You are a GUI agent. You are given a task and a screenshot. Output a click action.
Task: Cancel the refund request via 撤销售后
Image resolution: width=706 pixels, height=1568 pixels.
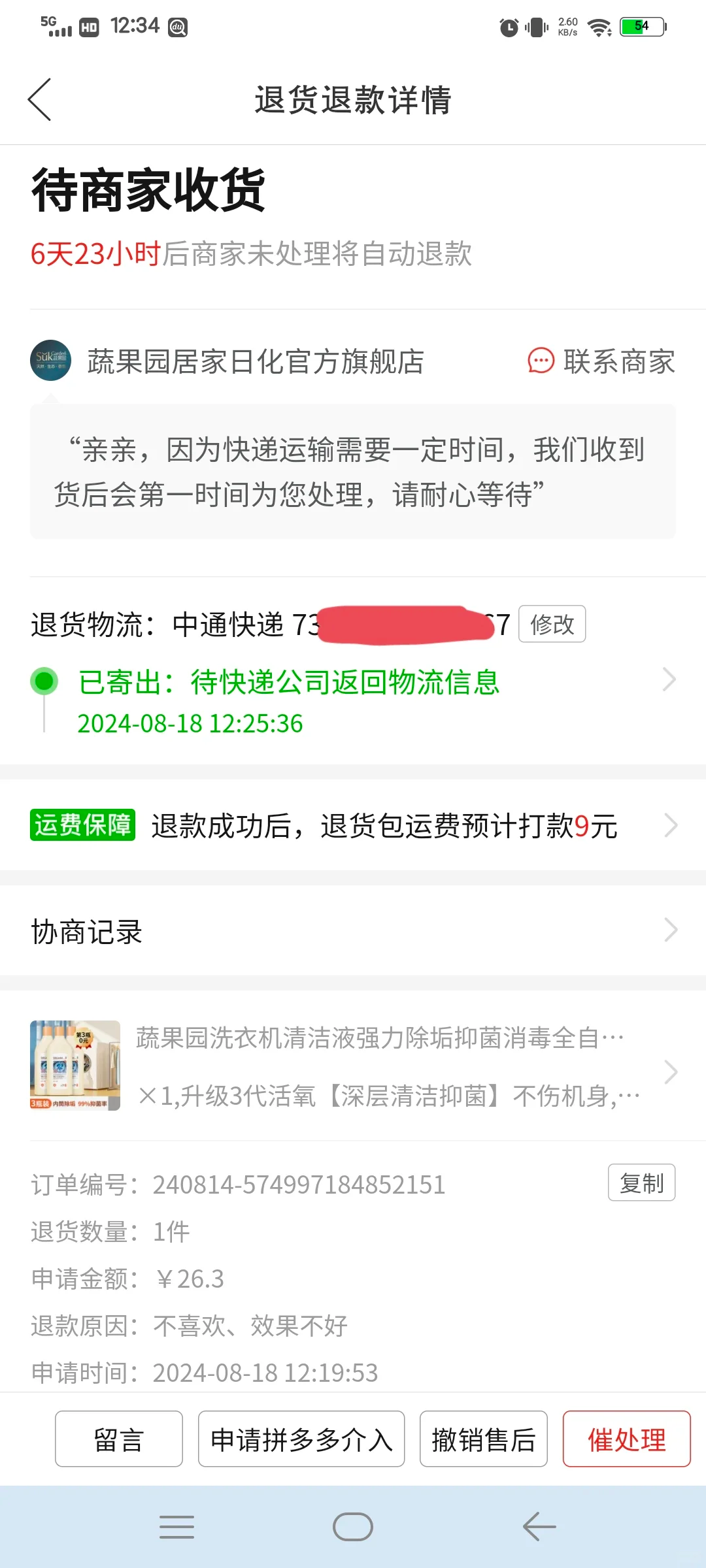[x=484, y=1439]
